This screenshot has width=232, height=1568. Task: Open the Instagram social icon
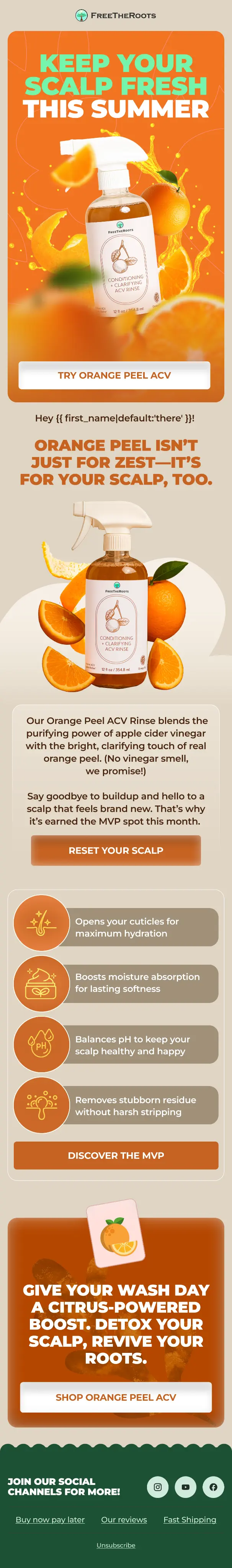pos(158,1486)
